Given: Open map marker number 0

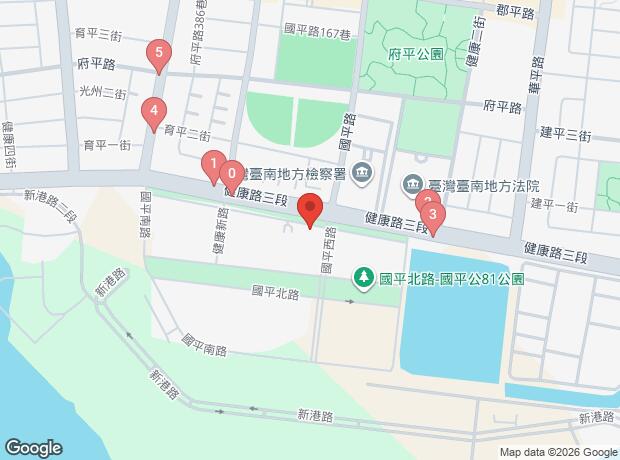Looking at the screenshot, I should (231, 174).
